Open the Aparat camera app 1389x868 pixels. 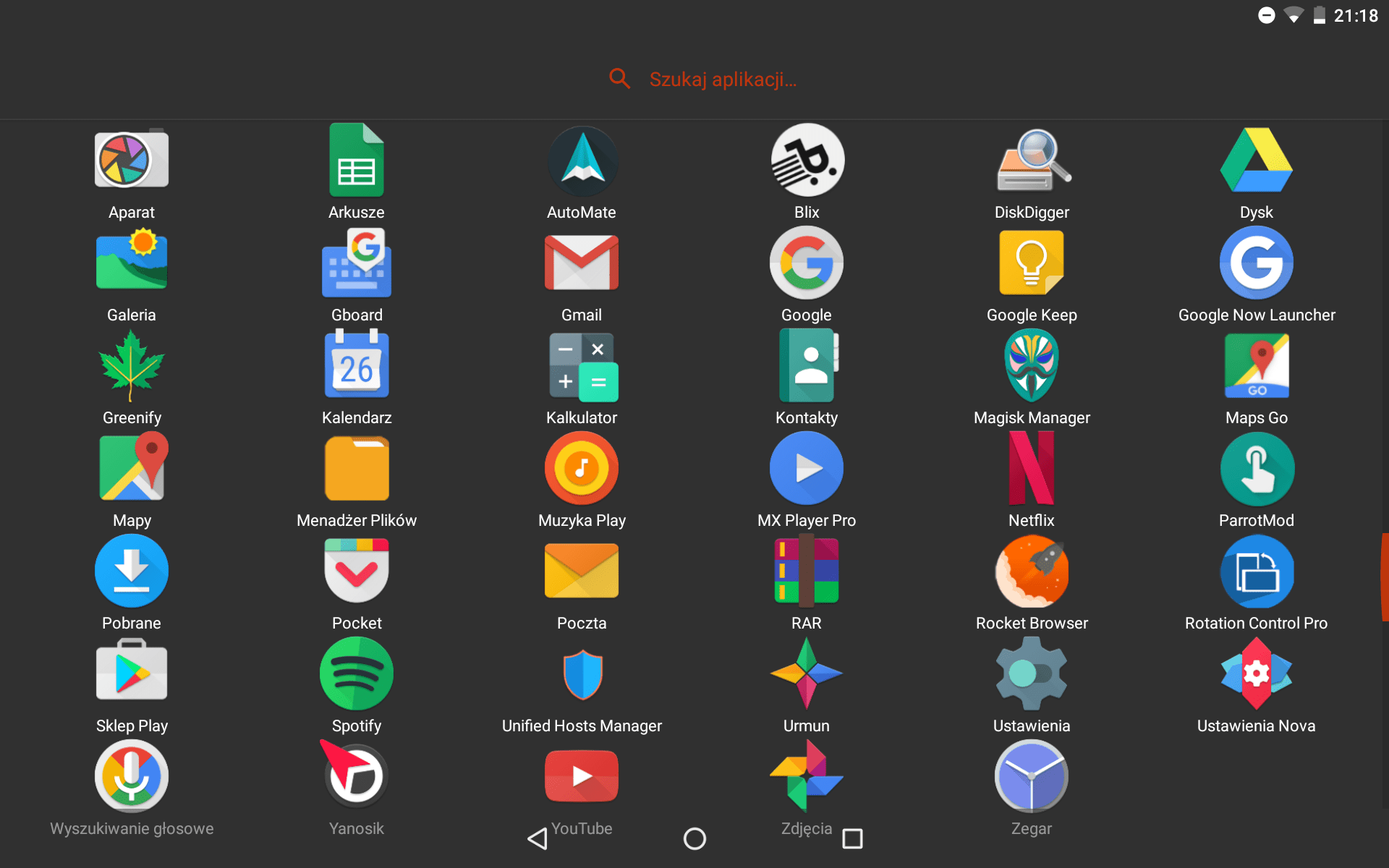(132, 161)
